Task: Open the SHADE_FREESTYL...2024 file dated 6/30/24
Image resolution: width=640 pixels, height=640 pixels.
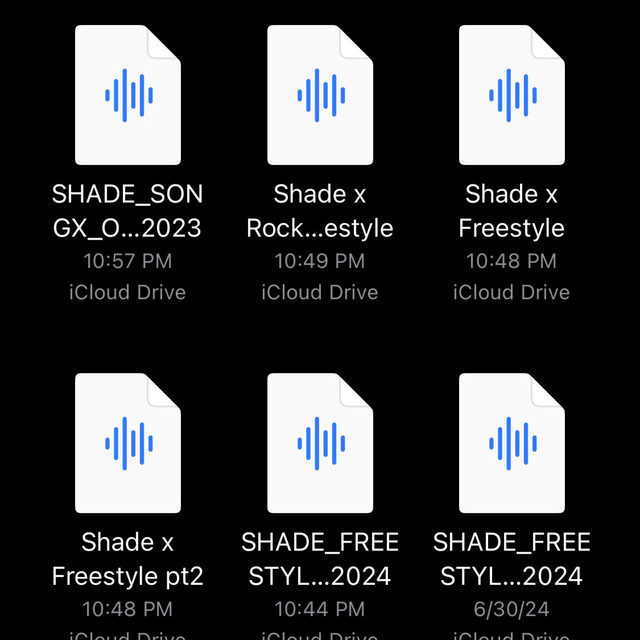Action: click(x=511, y=443)
